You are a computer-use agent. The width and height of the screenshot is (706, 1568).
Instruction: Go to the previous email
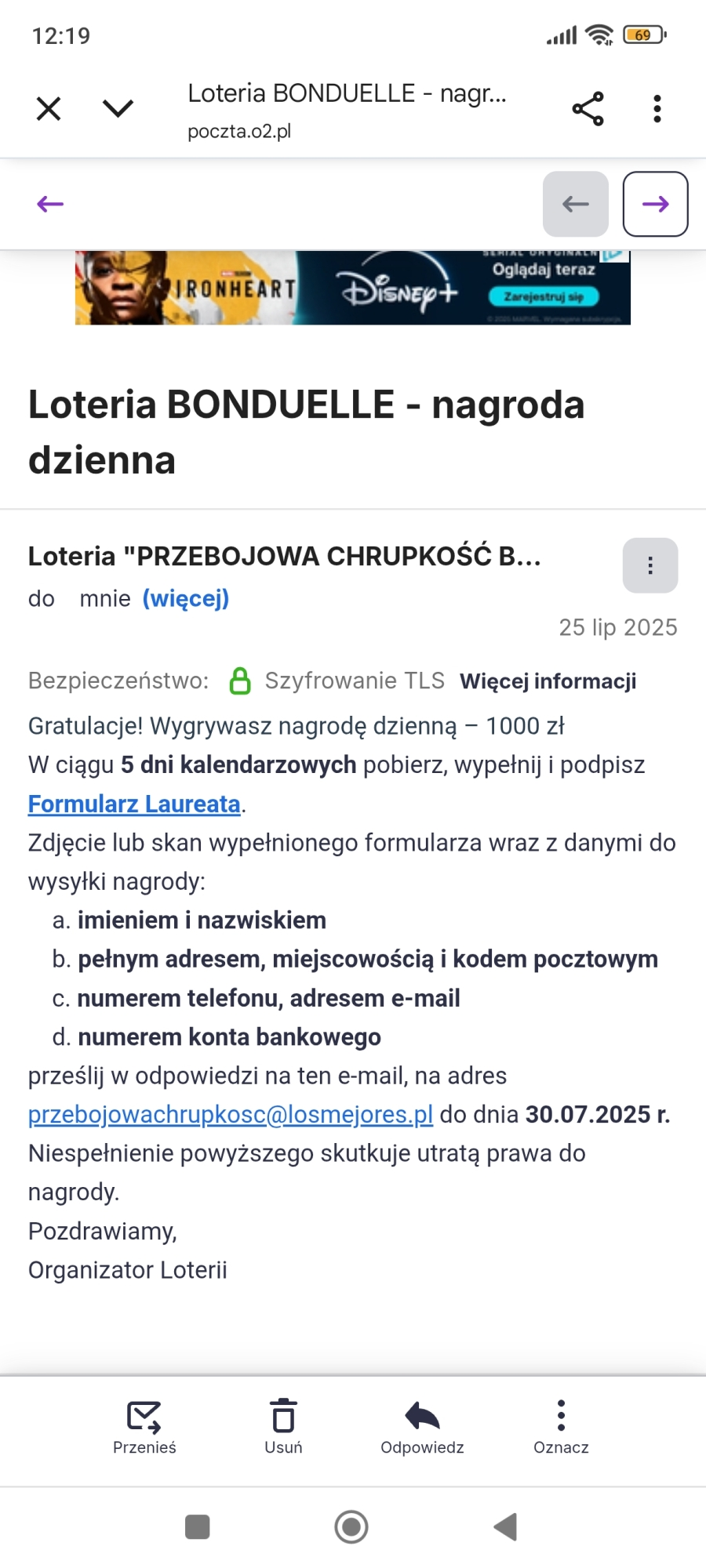click(x=575, y=204)
